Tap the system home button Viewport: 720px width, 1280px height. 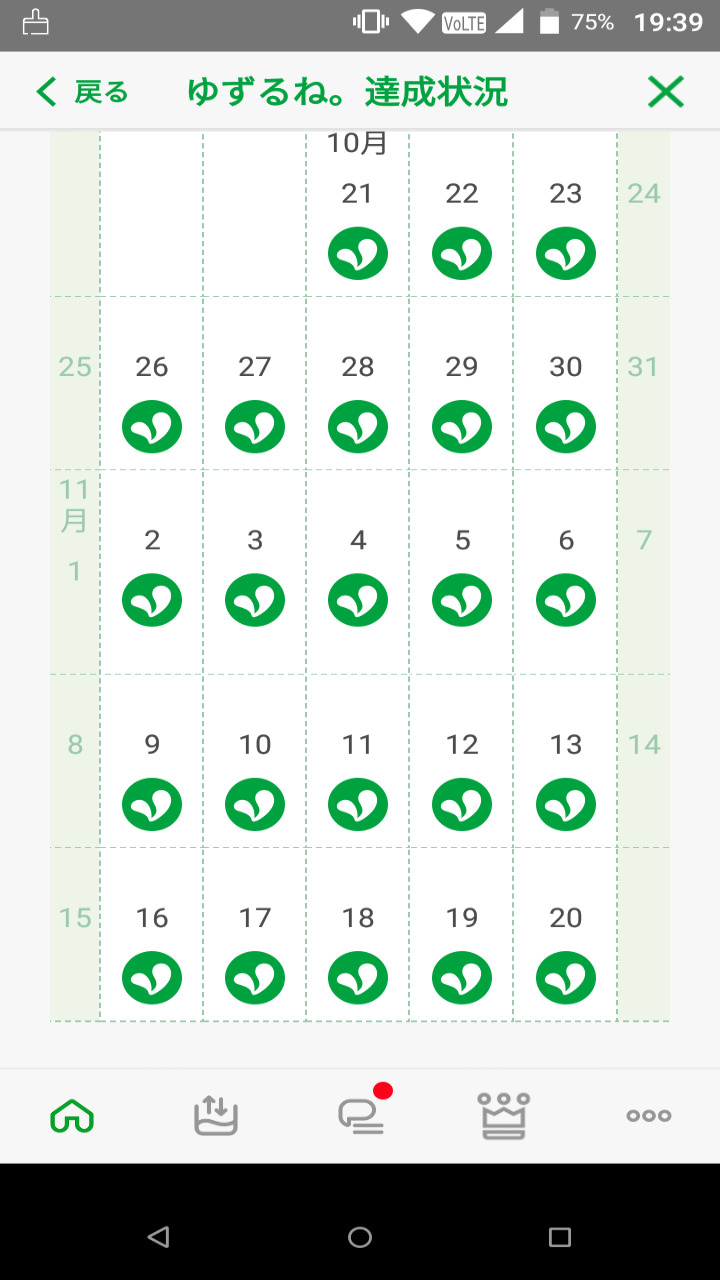tap(360, 1237)
